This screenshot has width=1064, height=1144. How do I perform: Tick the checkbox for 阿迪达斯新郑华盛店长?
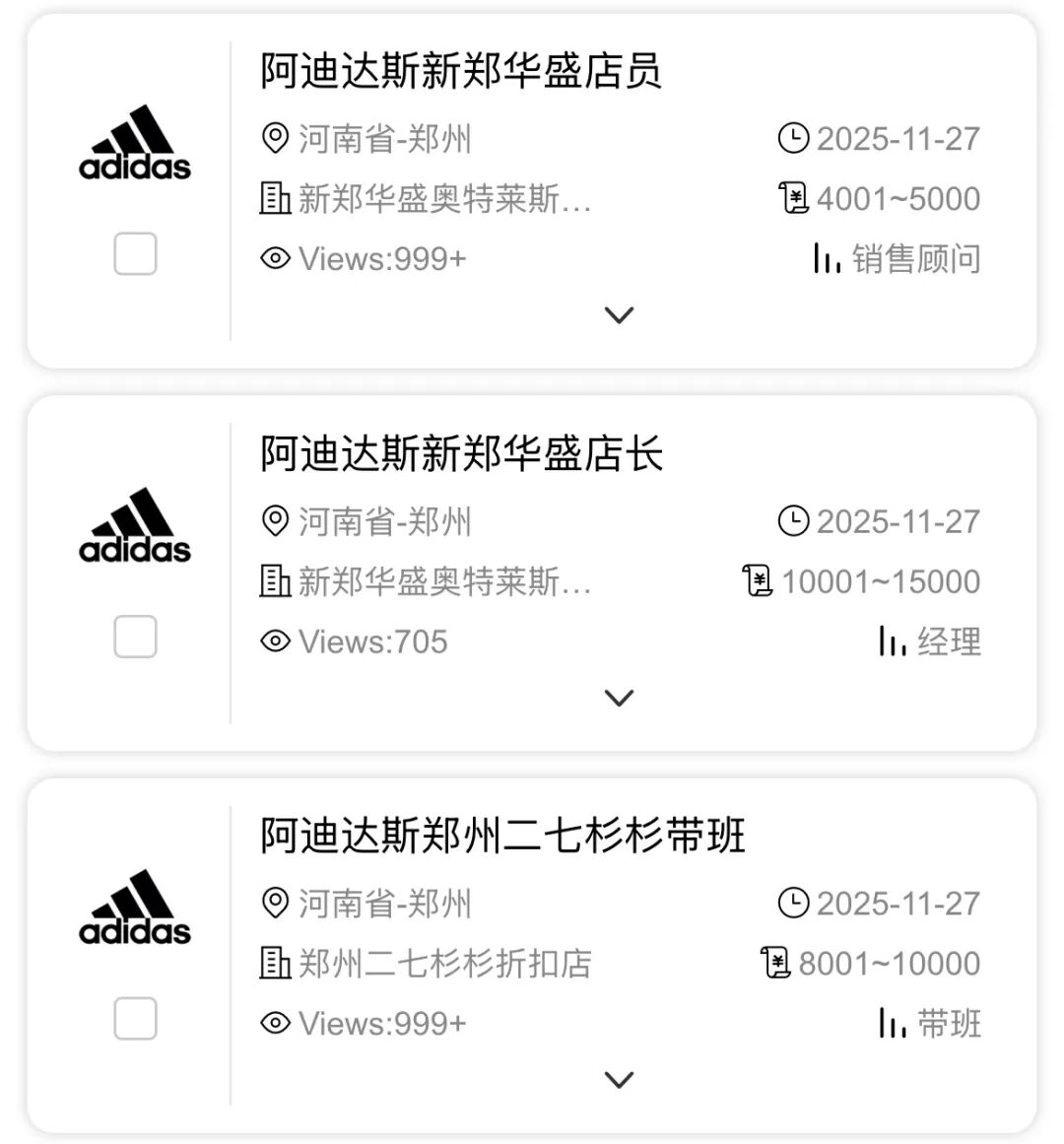tap(135, 637)
